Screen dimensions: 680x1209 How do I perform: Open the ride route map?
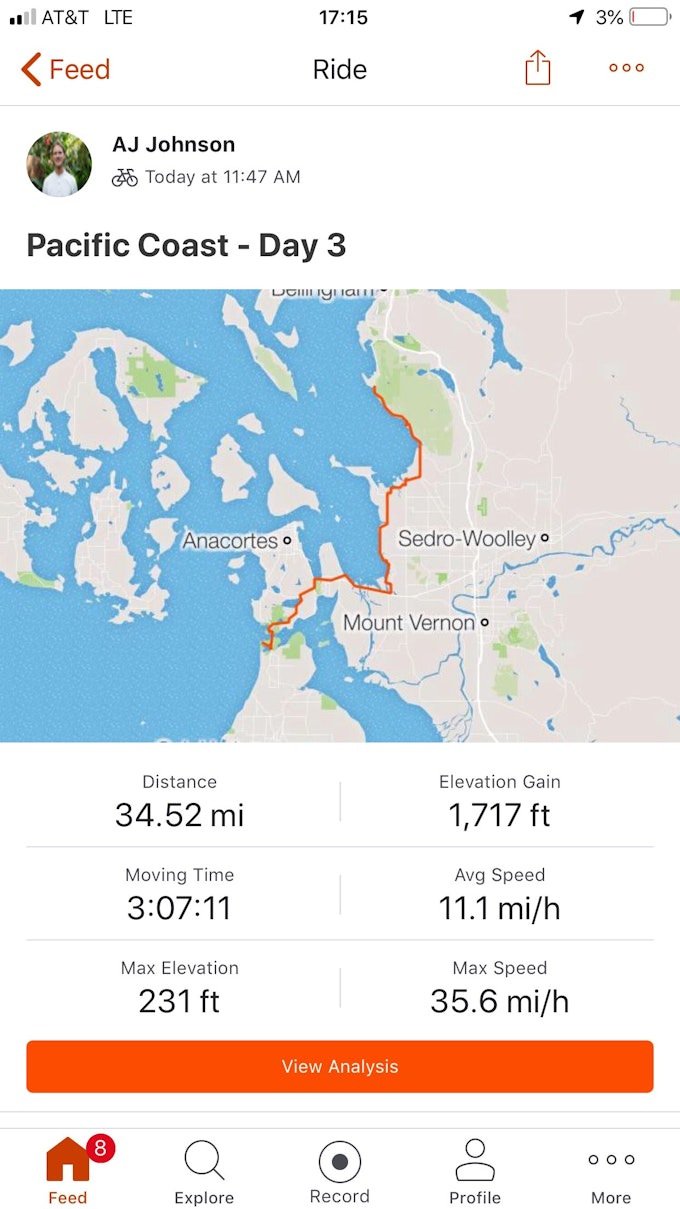340,515
